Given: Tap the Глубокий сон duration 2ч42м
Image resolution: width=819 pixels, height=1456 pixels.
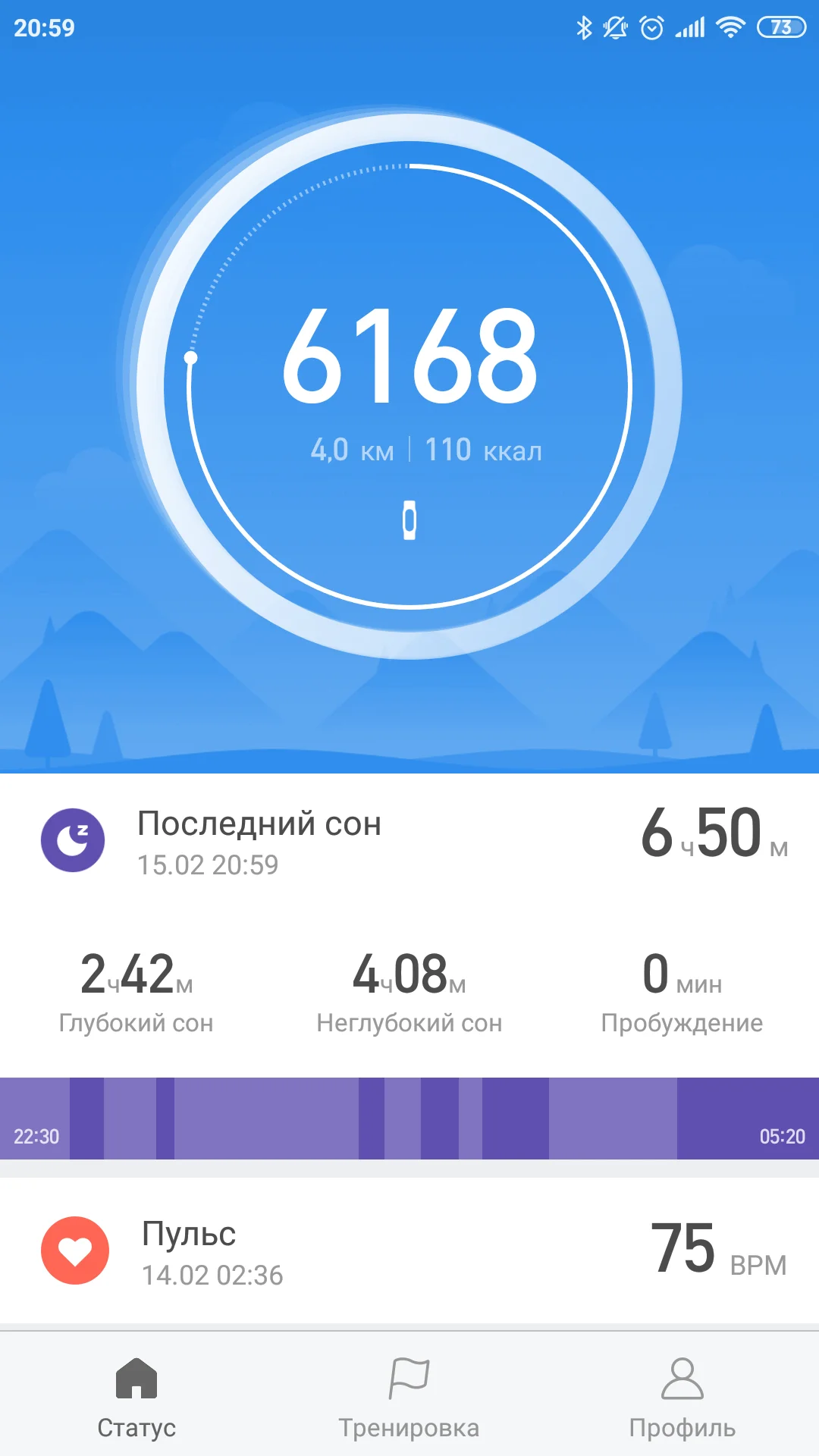Looking at the screenshot, I should (136, 978).
